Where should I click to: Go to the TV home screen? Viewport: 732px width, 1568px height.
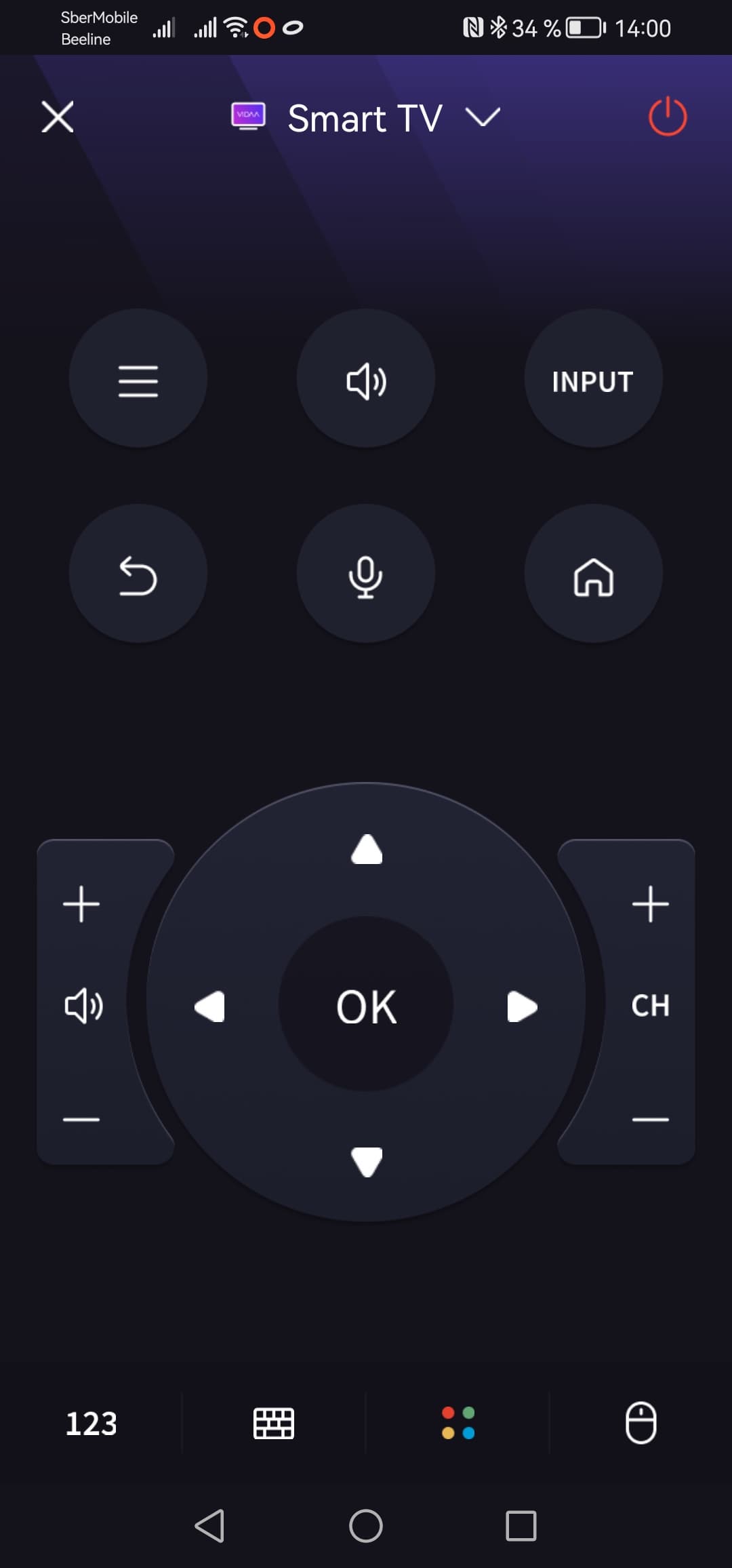(593, 574)
